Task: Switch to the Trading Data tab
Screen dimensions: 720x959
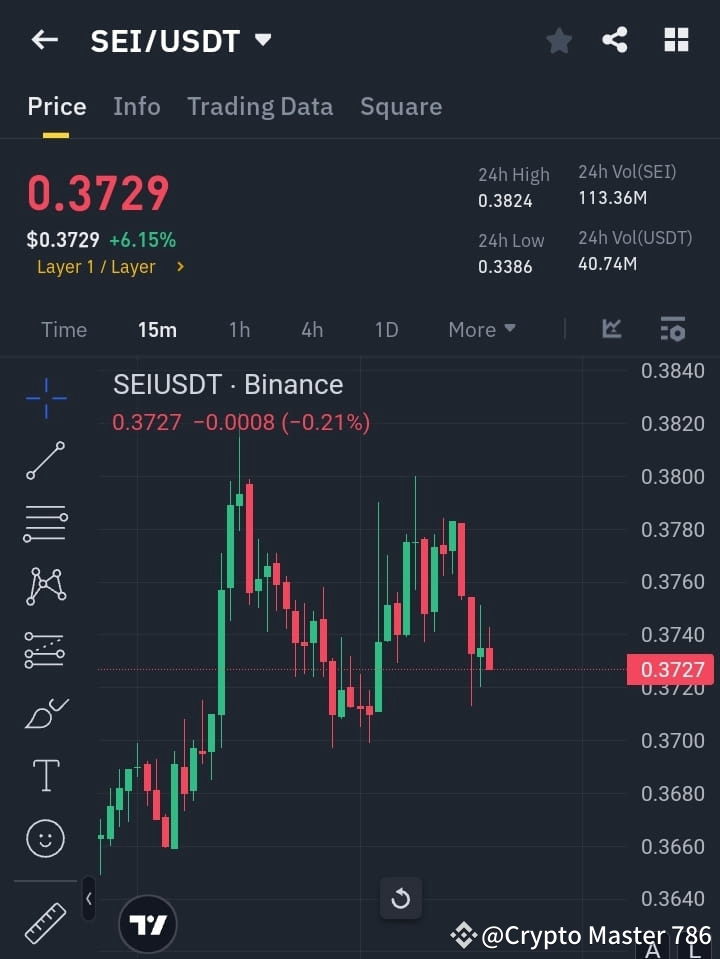Action: [260, 106]
